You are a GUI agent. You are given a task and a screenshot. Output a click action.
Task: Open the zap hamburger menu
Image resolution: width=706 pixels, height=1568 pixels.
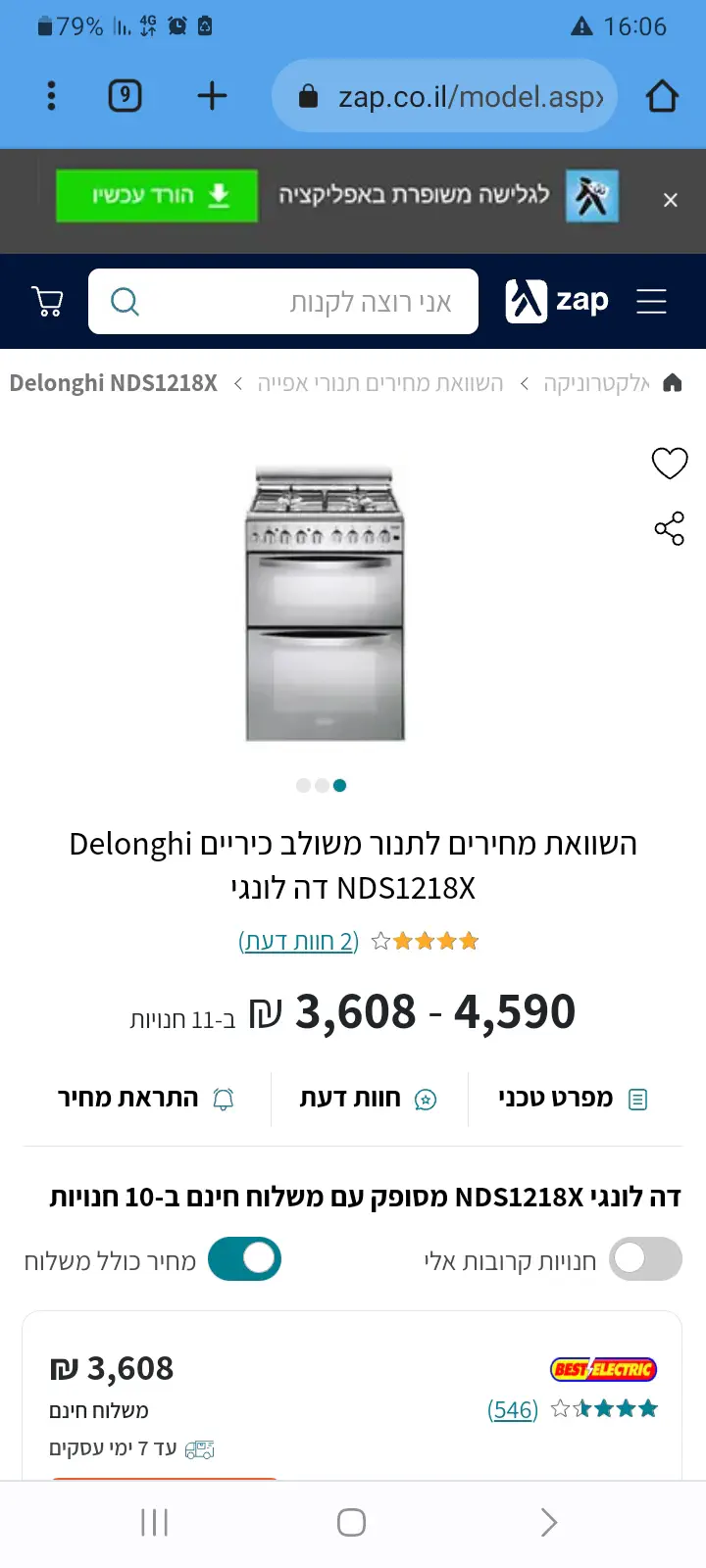651,301
